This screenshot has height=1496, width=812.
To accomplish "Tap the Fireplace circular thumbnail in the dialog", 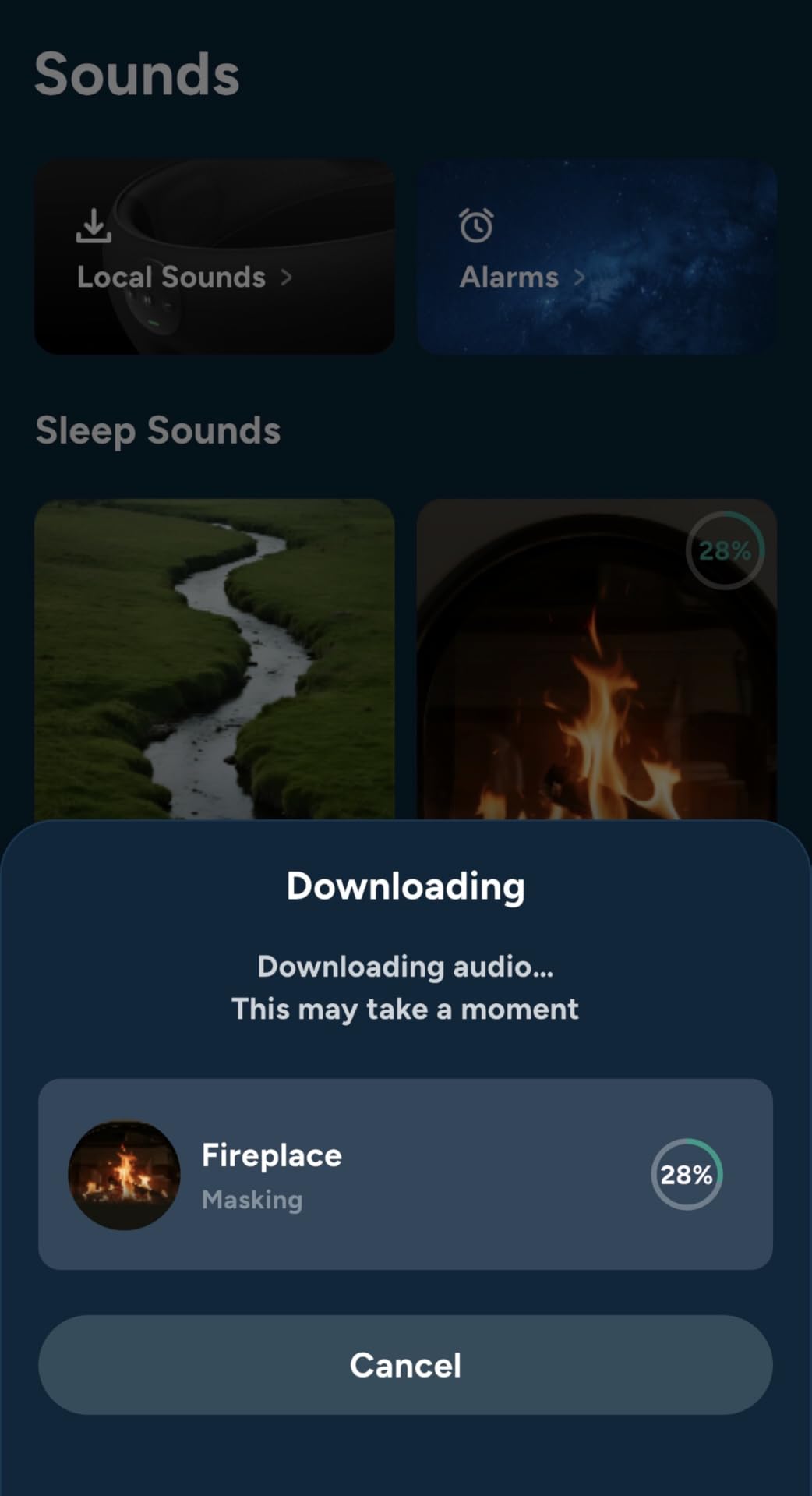I will [x=125, y=1176].
